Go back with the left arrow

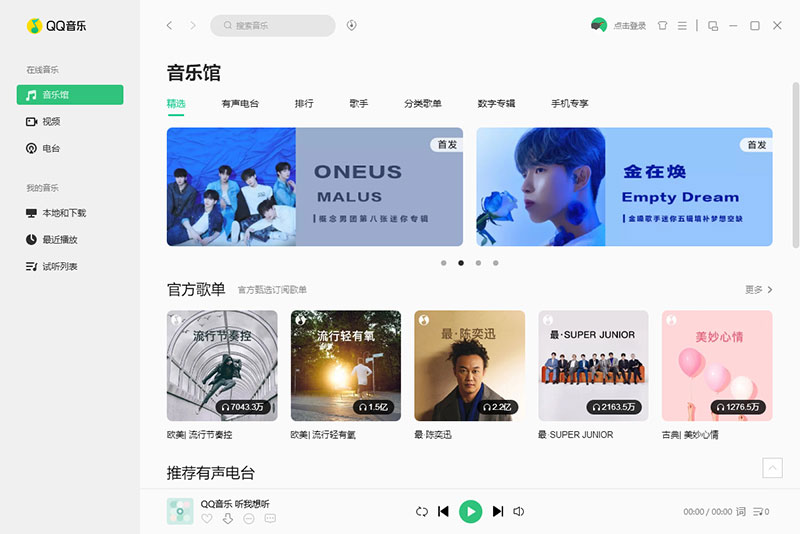(169, 25)
